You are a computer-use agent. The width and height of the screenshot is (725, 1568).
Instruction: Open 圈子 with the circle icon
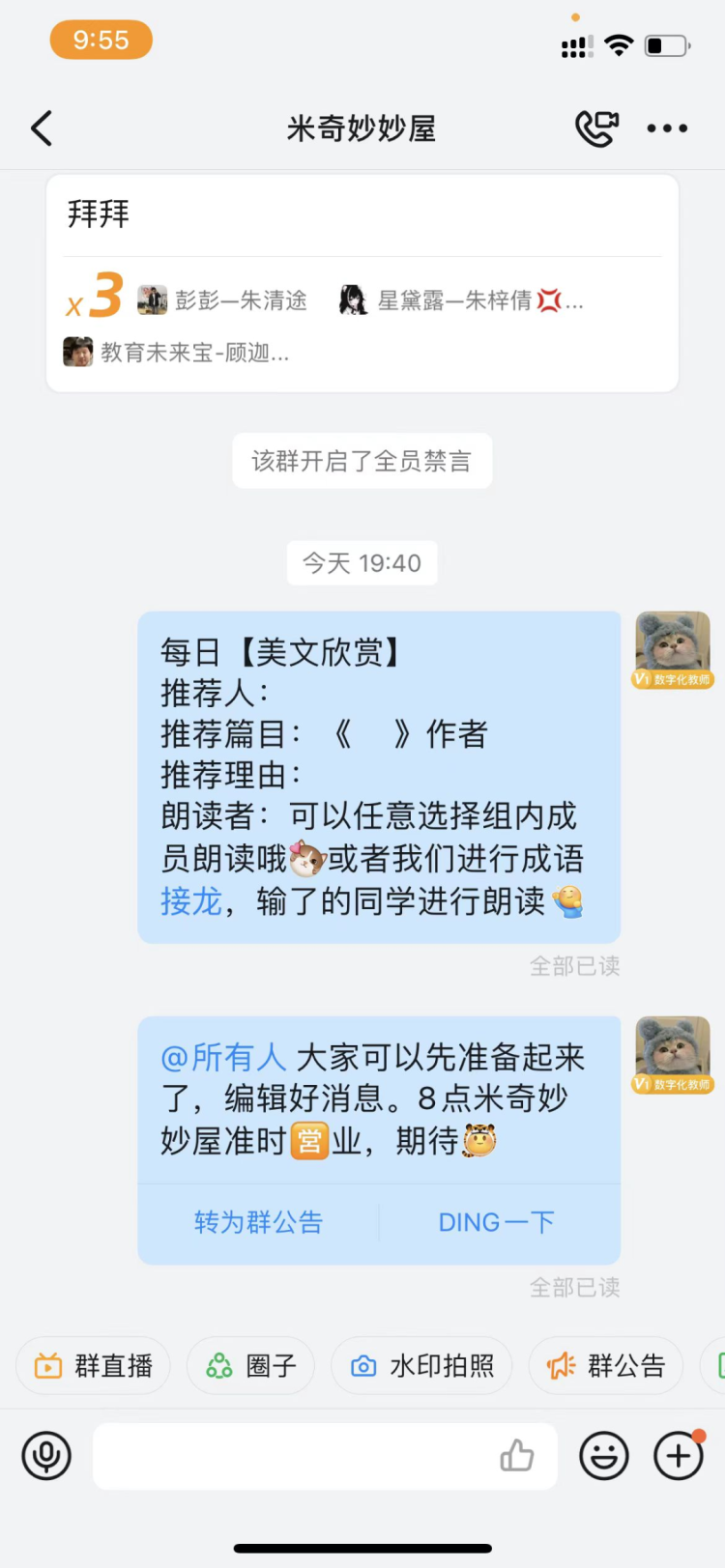click(219, 1365)
